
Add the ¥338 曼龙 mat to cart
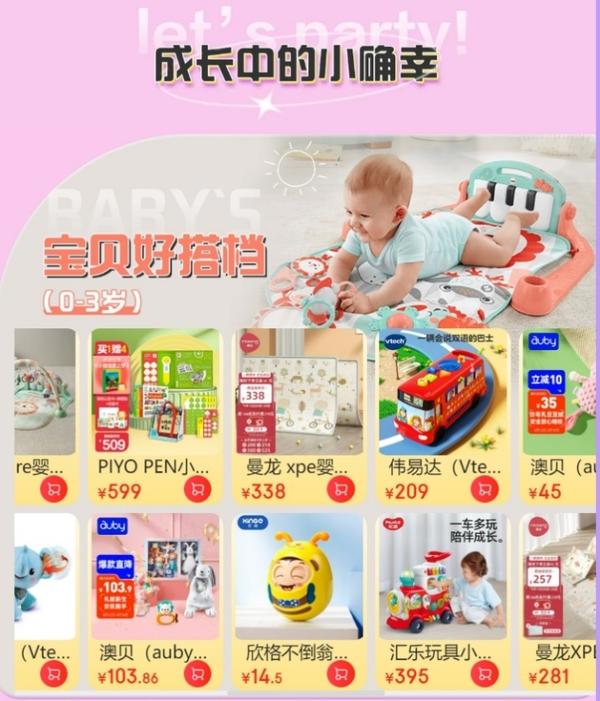tap(341, 490)
